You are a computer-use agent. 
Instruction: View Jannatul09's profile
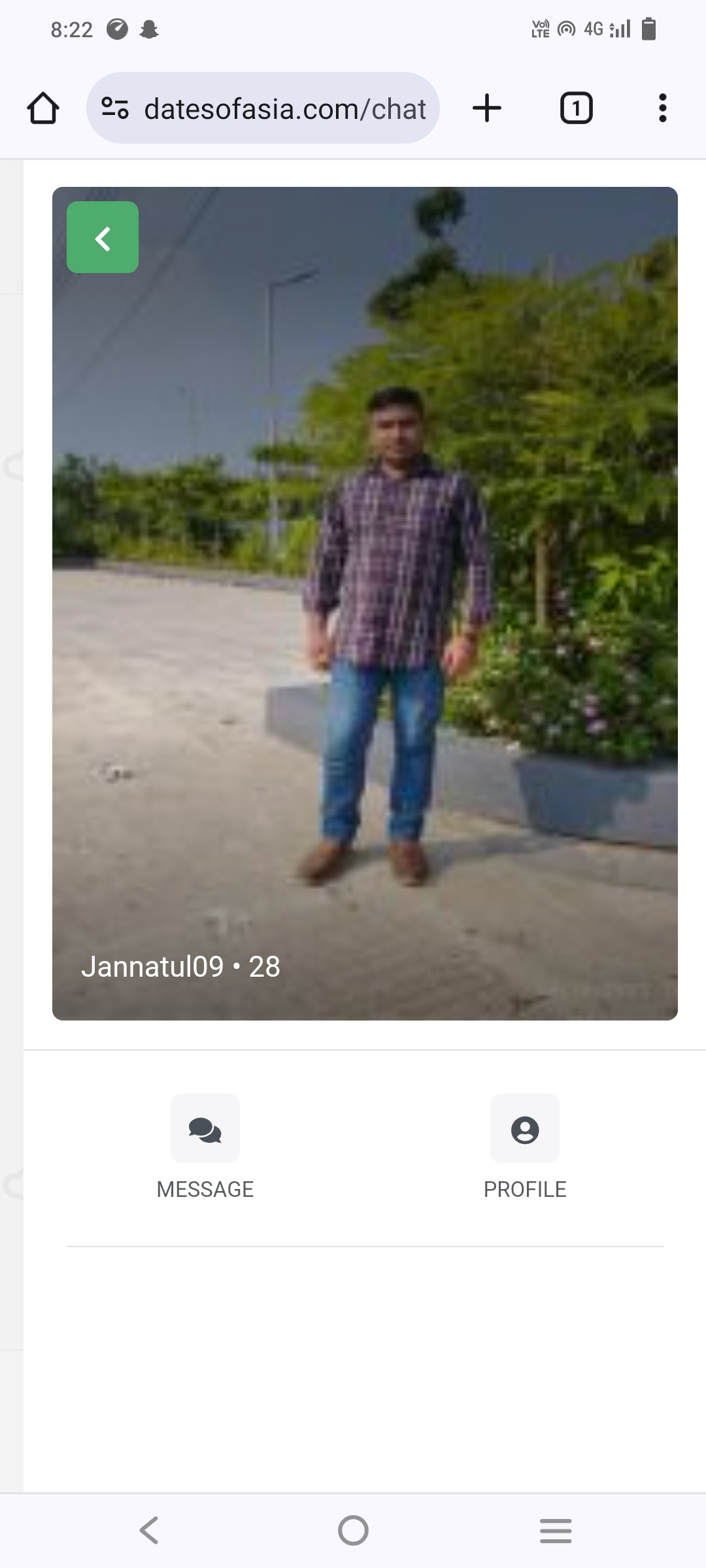(x=525, y=1147)
